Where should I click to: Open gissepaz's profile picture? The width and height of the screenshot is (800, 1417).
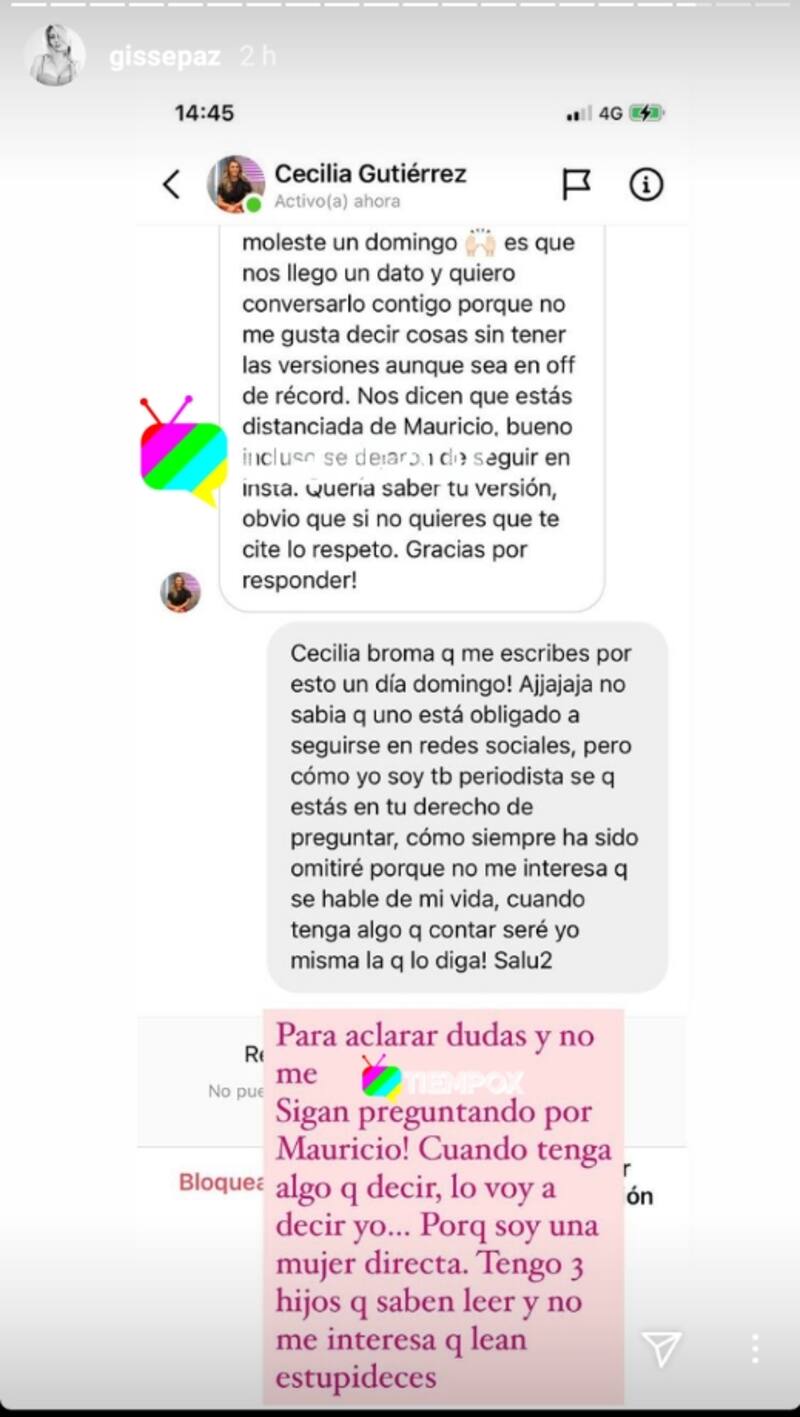pyautogui.click(x=55, y=56)
